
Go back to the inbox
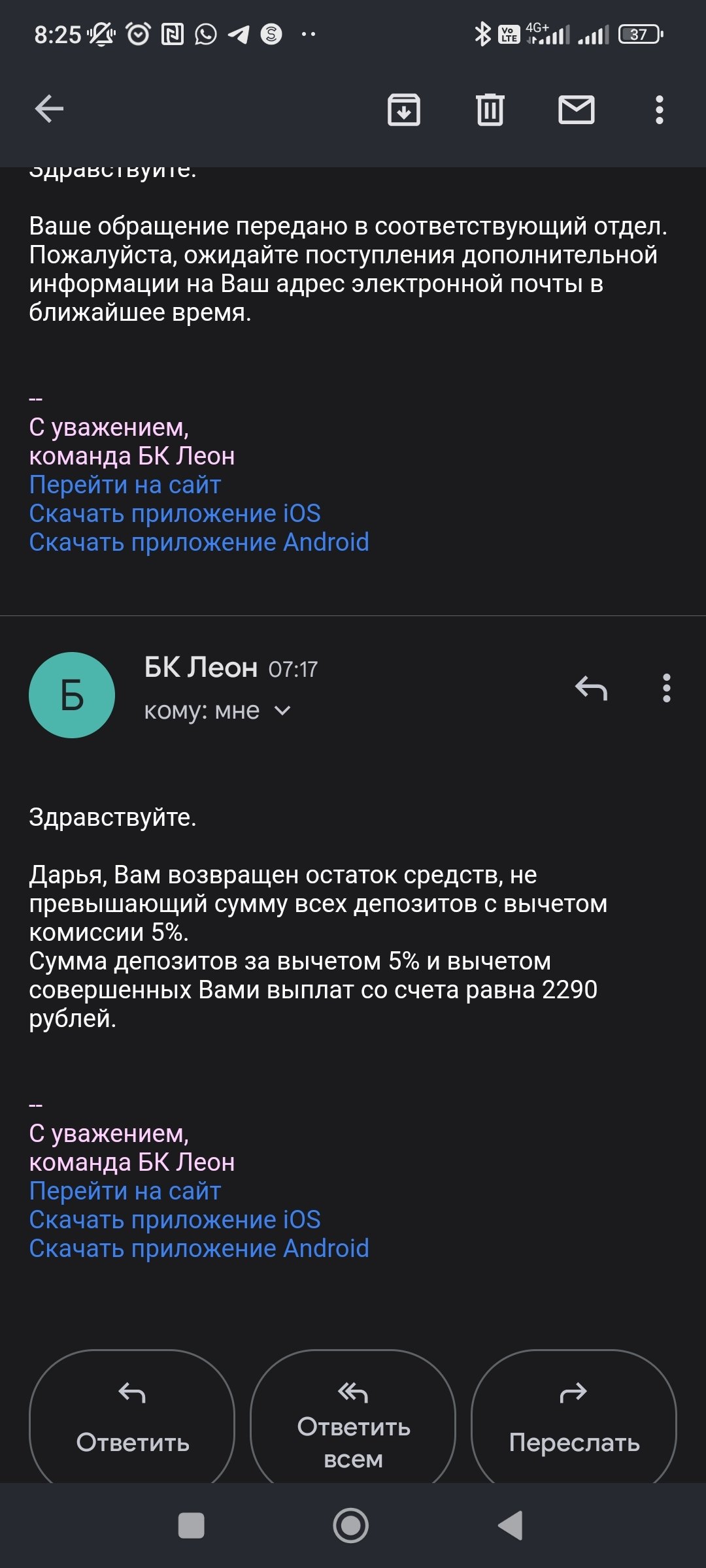click(x=49, y=108)
